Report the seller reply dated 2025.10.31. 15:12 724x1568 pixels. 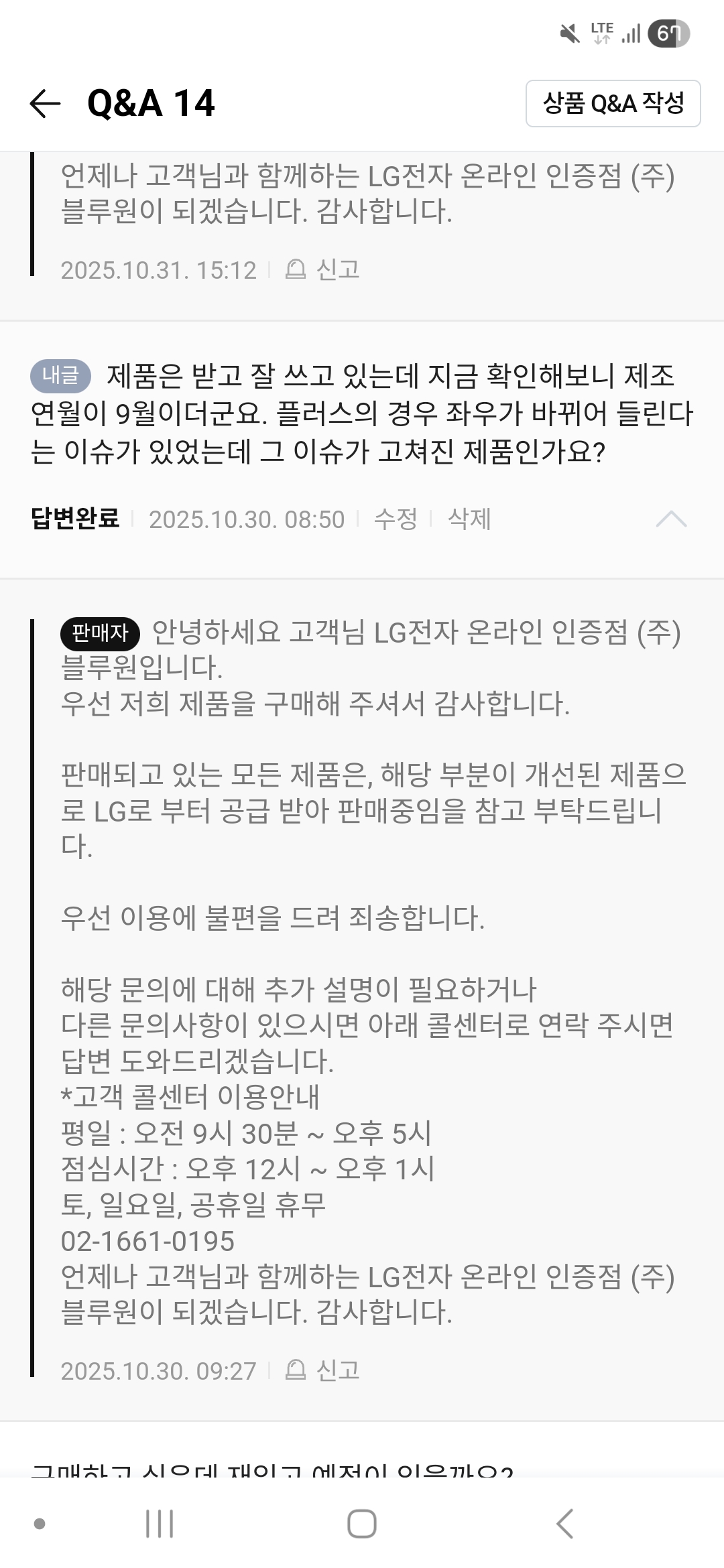[x=324, y=270]
